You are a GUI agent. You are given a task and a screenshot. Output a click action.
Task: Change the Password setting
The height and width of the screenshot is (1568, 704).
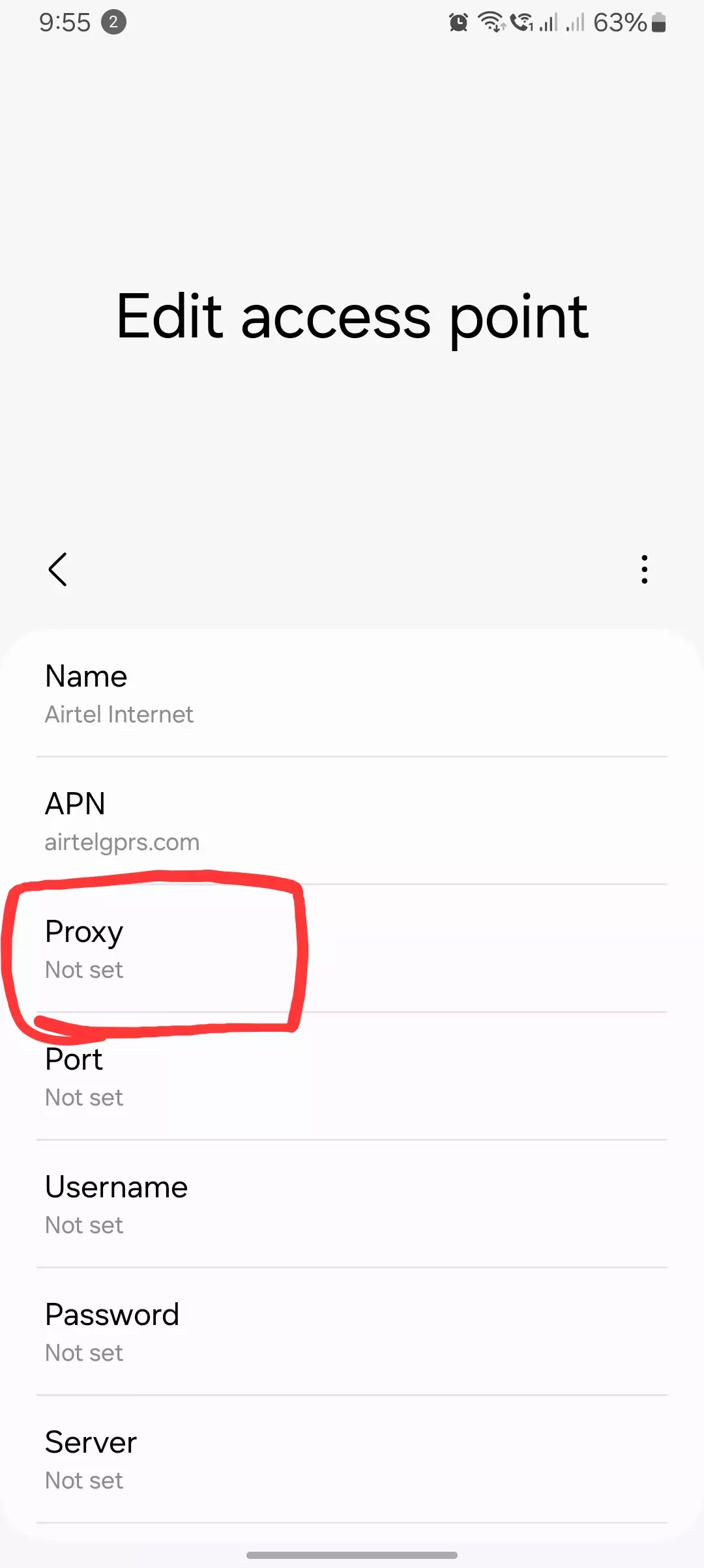352,1333
